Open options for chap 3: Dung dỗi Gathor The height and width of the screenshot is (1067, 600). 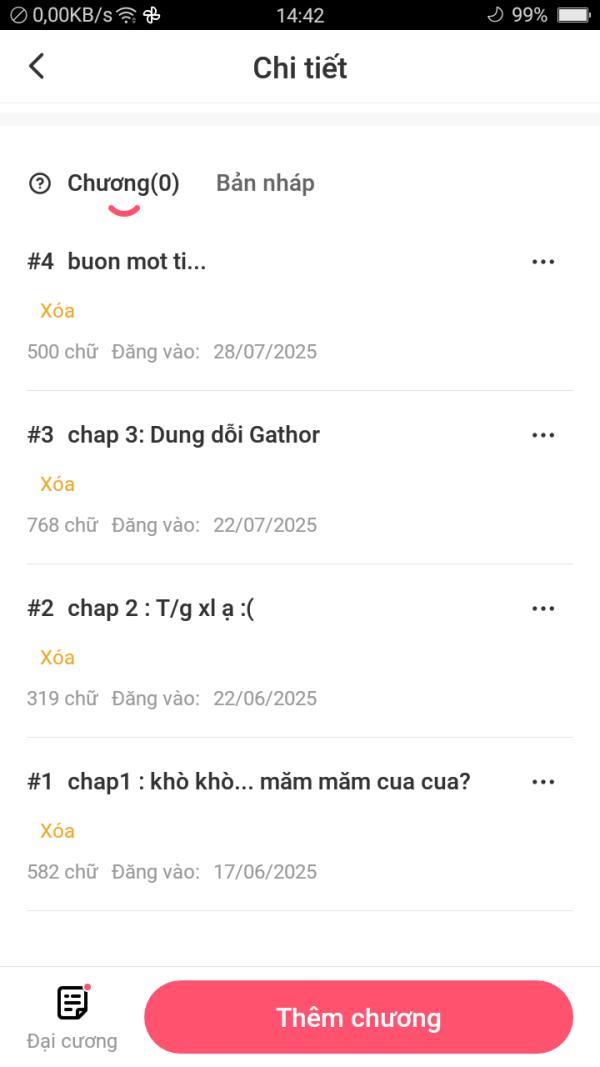point(543,436)
